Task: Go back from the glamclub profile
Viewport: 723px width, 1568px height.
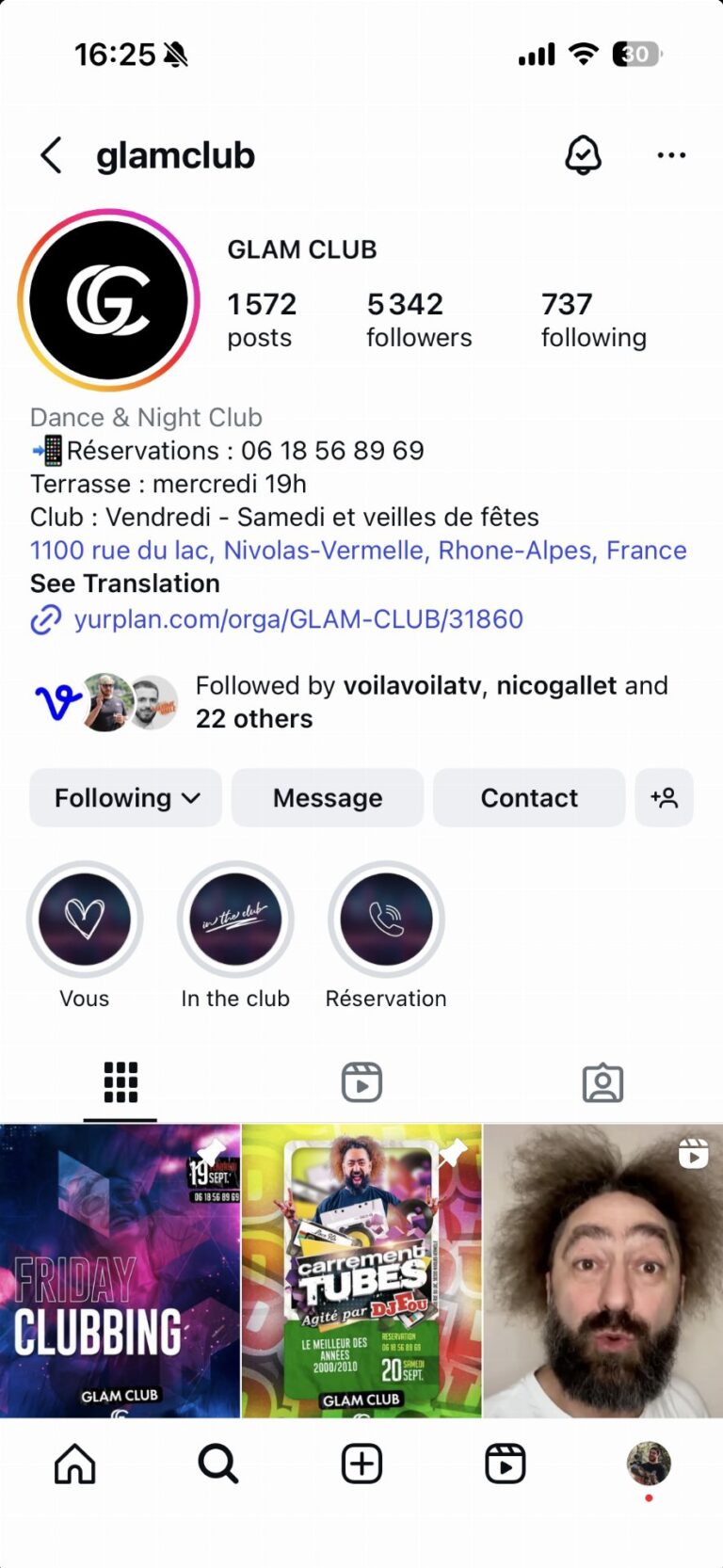Action: point(52,155)
